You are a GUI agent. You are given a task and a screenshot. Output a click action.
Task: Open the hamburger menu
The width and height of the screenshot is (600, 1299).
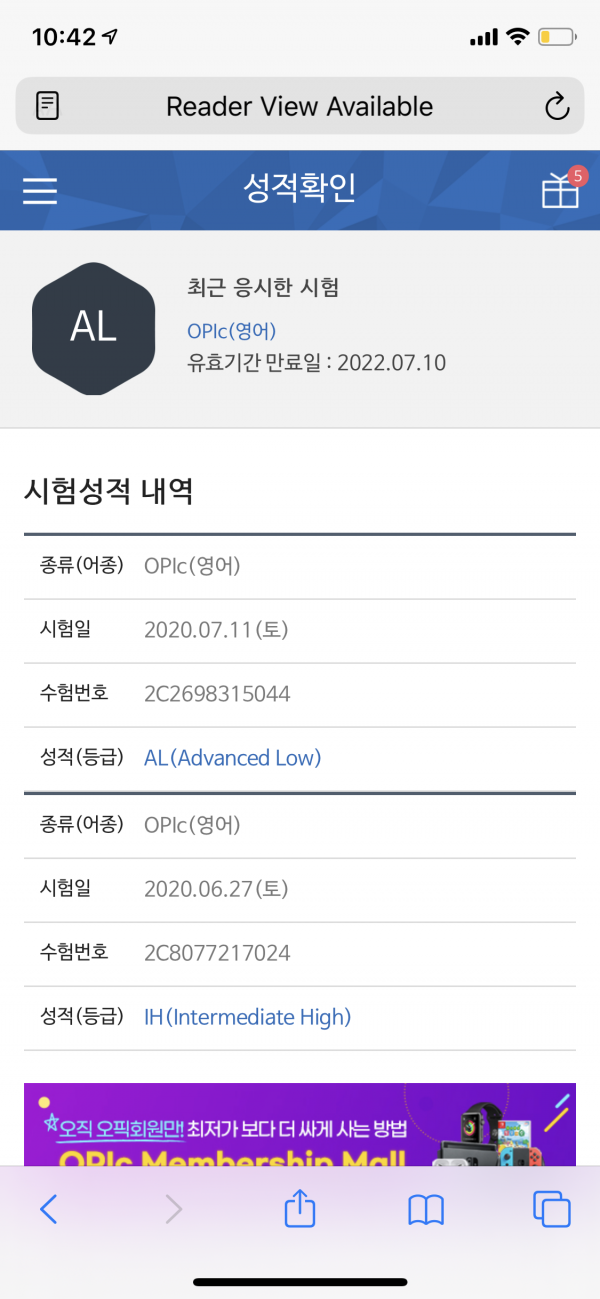click(40, 190)
